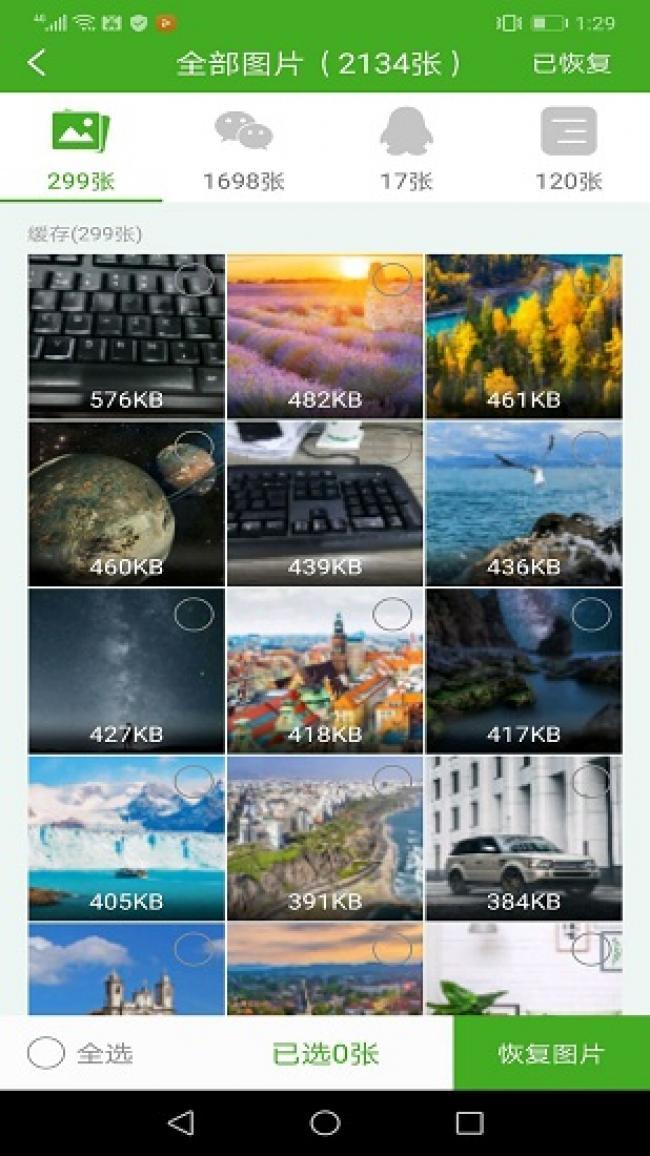The width and height of the screenshot is (650, 1156).
Task: Tap the 恢复图片 restore button
Action: [551, 1053]
